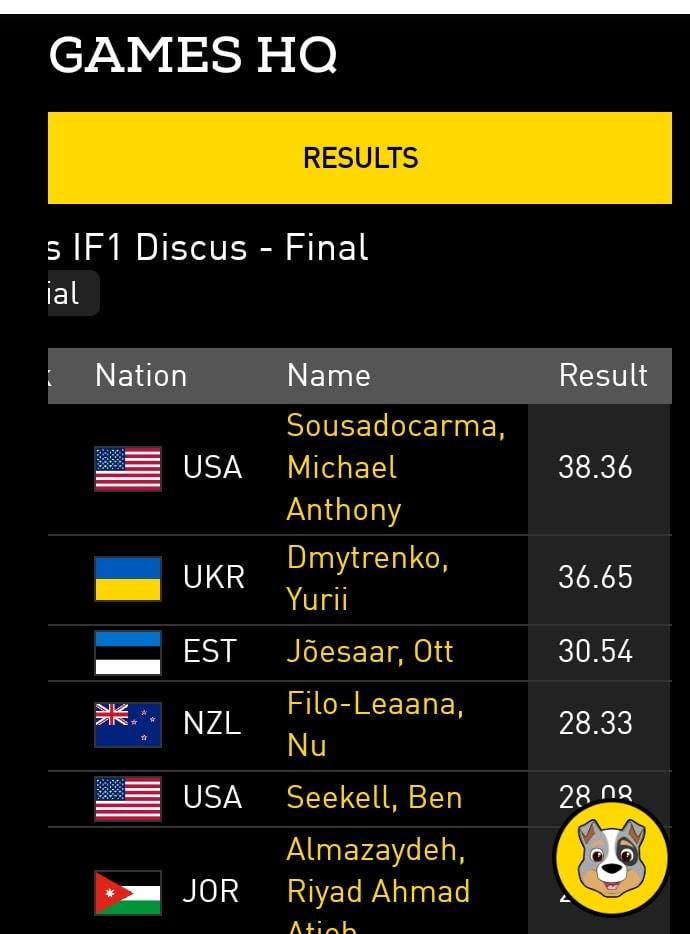Image resolution: width=690 pixels, height=934 pixels.
Task: Open the floating dog mascot button
Action: (611, 860)
